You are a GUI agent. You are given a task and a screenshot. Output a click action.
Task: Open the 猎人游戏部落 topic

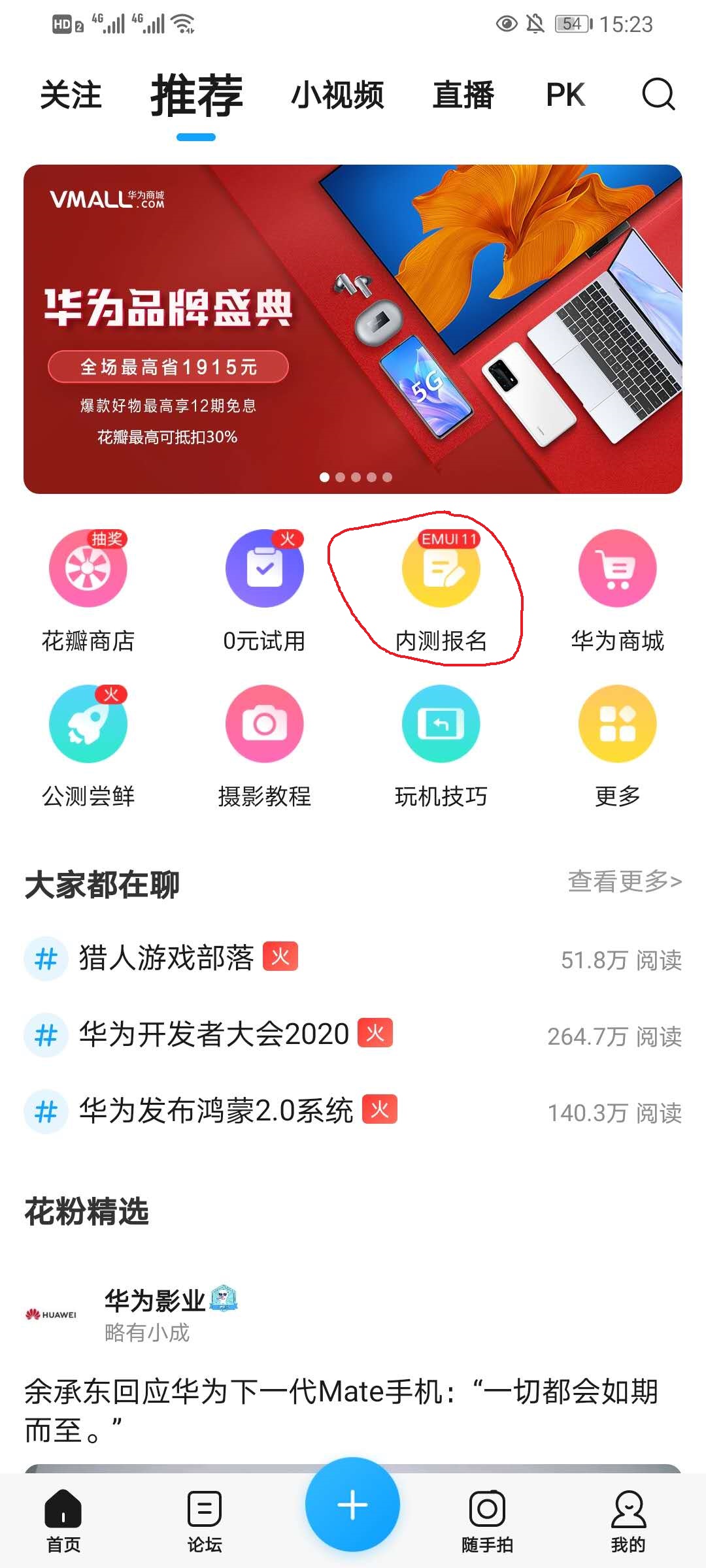[x=167, y=958]
